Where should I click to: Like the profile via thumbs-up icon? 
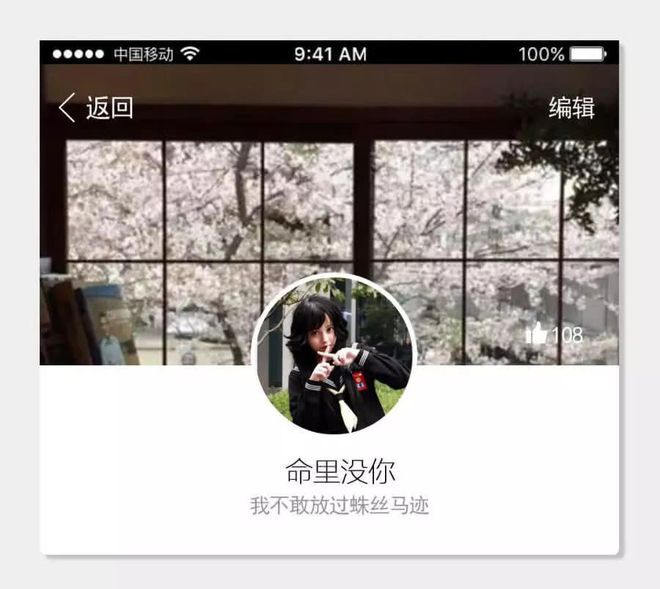click(537, 334)
